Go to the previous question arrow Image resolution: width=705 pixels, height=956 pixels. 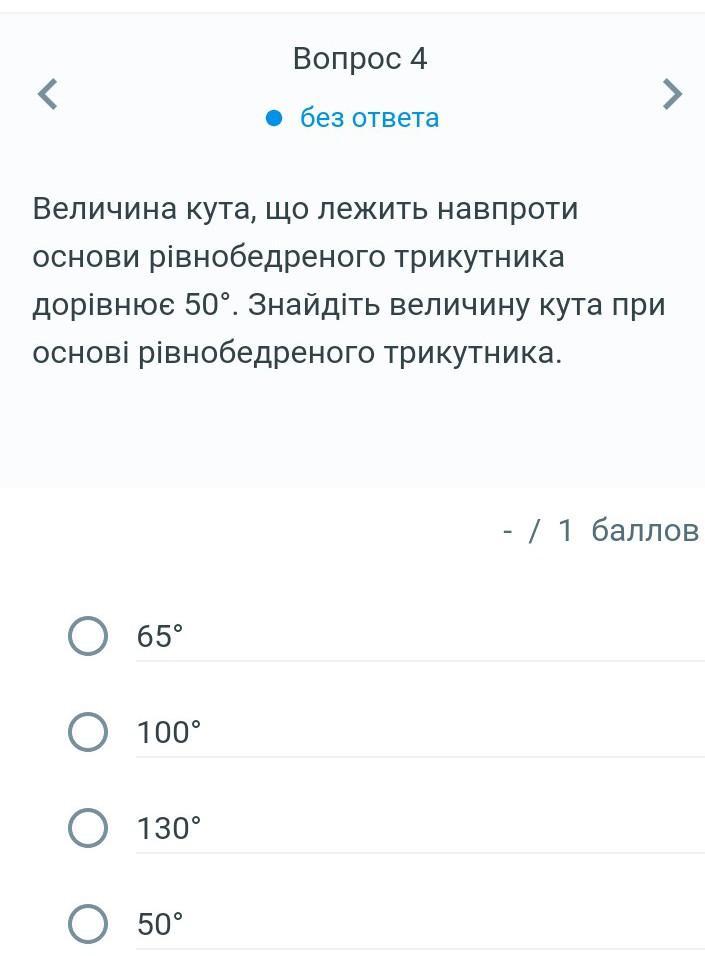pos(47,95)
